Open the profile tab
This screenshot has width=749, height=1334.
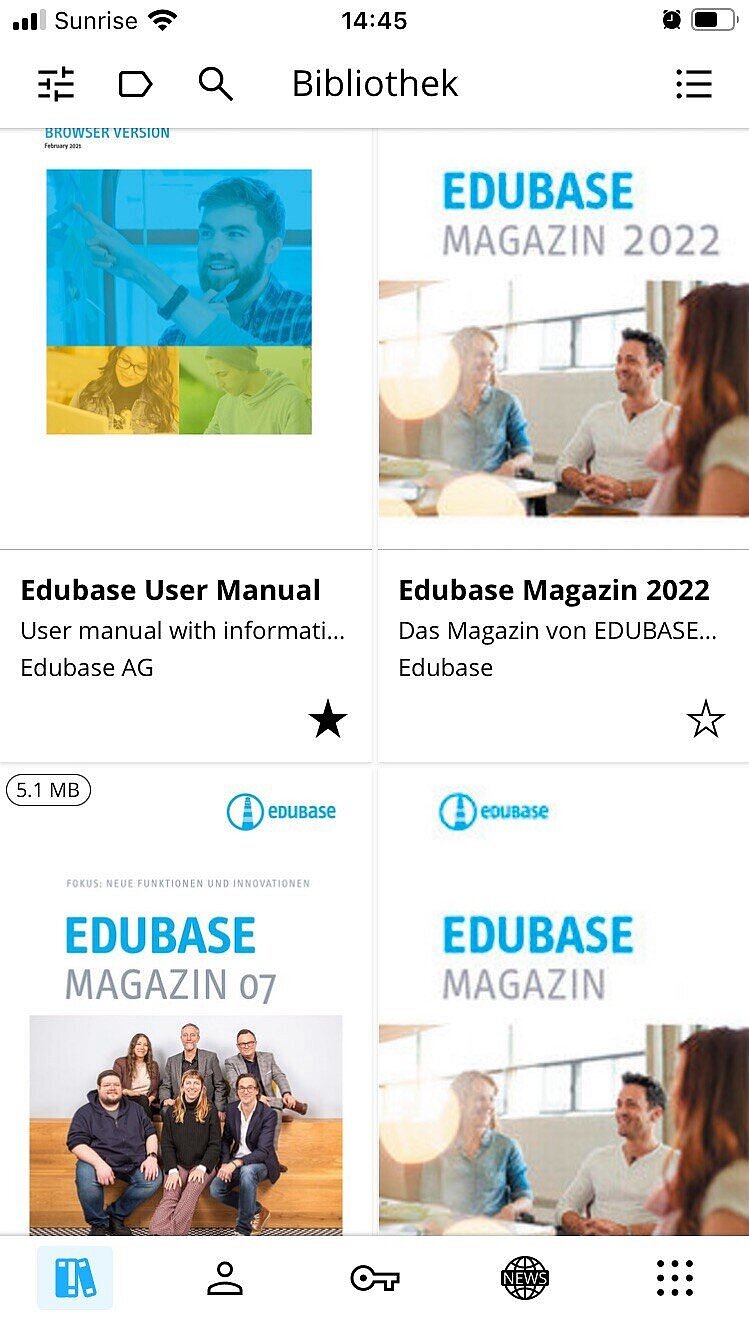pyautogui.click(x=225, y=1278)
